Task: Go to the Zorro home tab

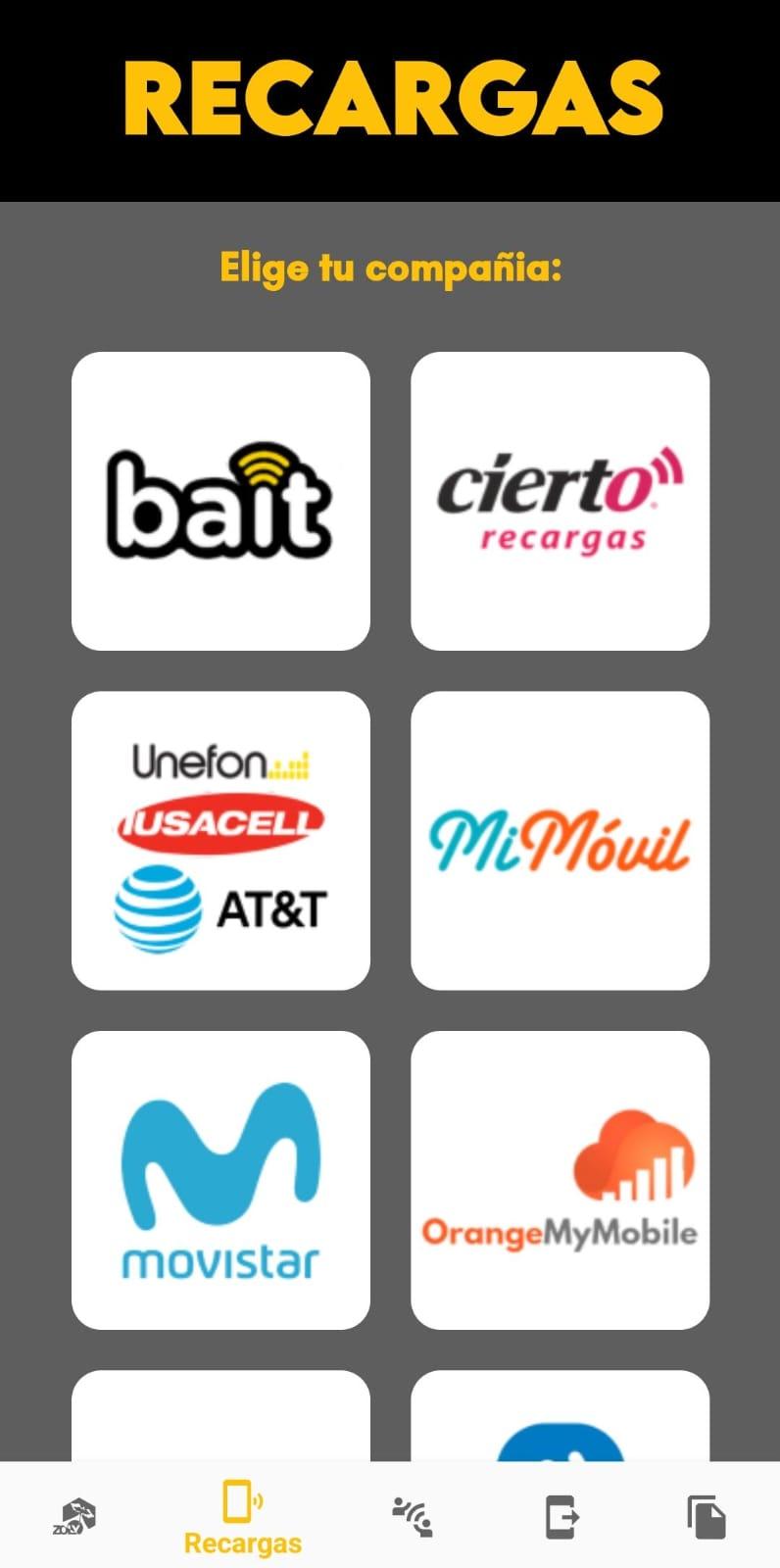Action: tap(74, 1516)
